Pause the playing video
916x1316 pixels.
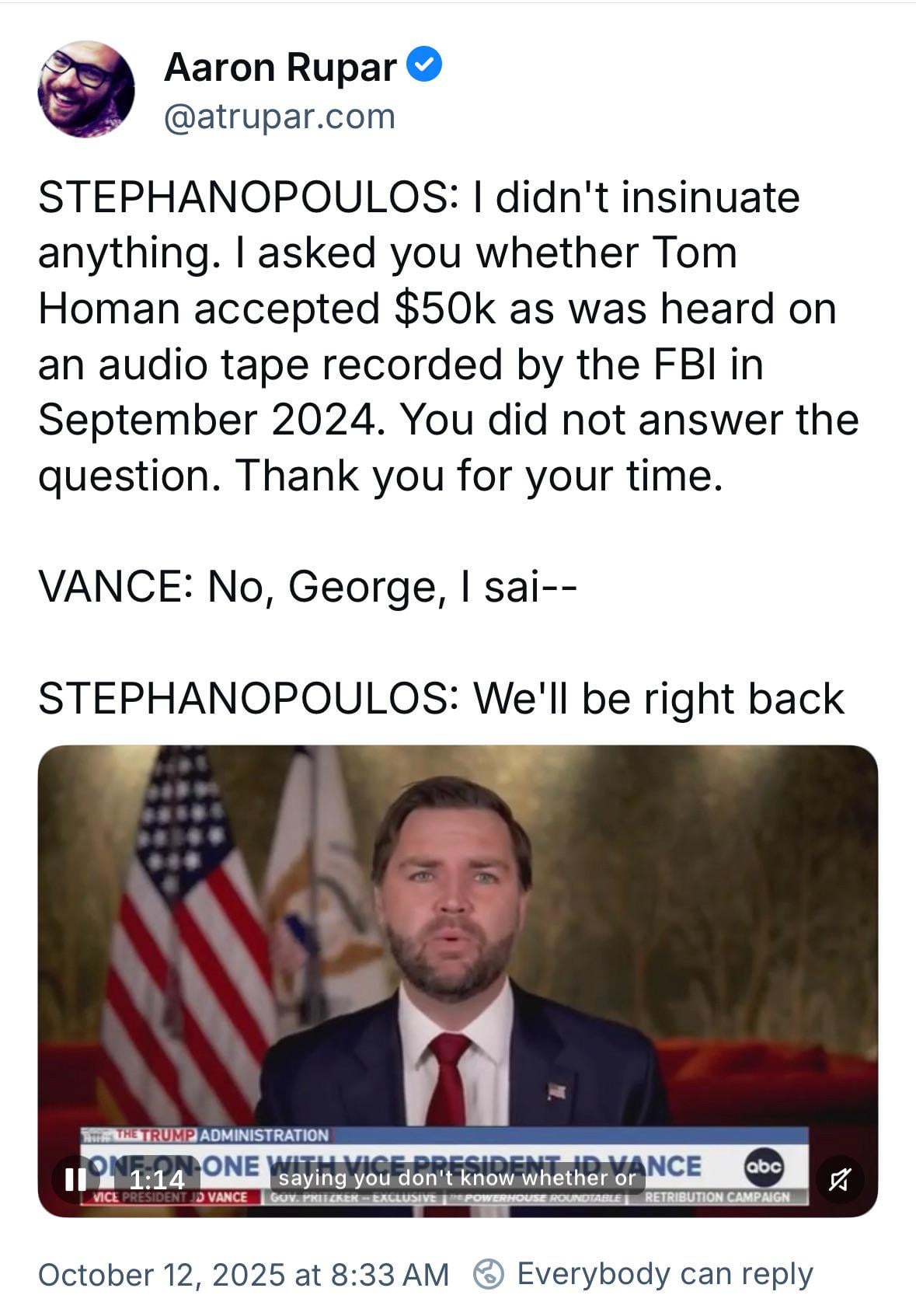click(x=75, y=1179)
